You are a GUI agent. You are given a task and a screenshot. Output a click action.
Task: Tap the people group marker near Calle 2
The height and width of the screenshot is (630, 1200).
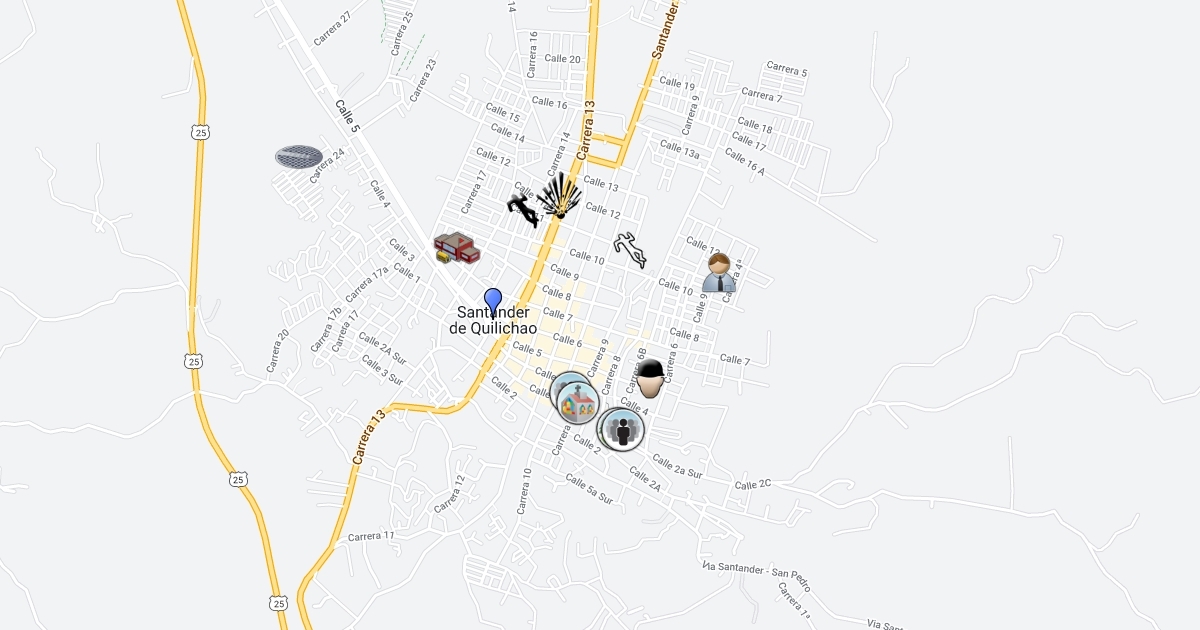pyautogui.click(x=624, y=430)
